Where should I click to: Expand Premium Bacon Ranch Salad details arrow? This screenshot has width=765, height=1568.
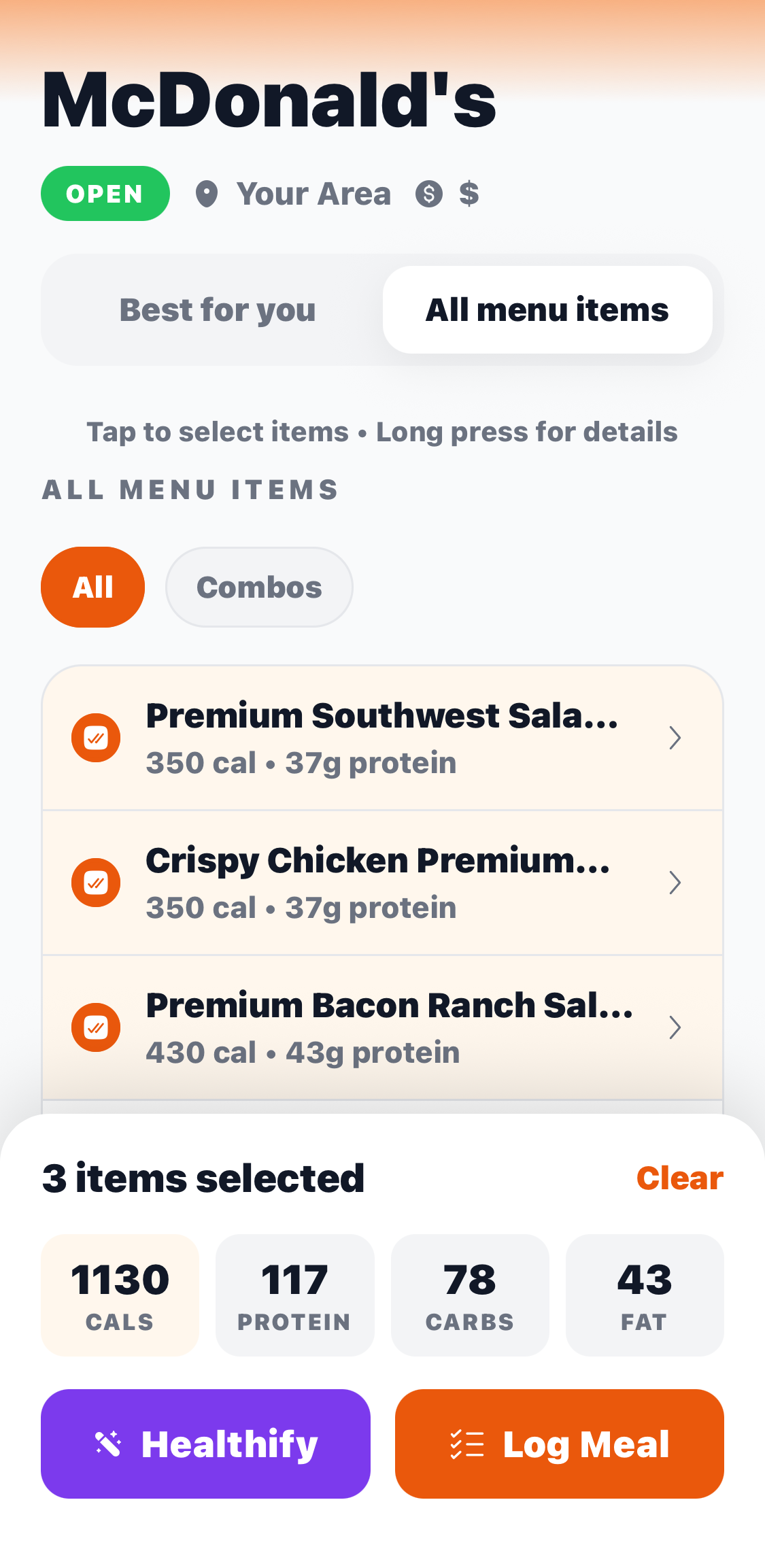[674, 1027]
